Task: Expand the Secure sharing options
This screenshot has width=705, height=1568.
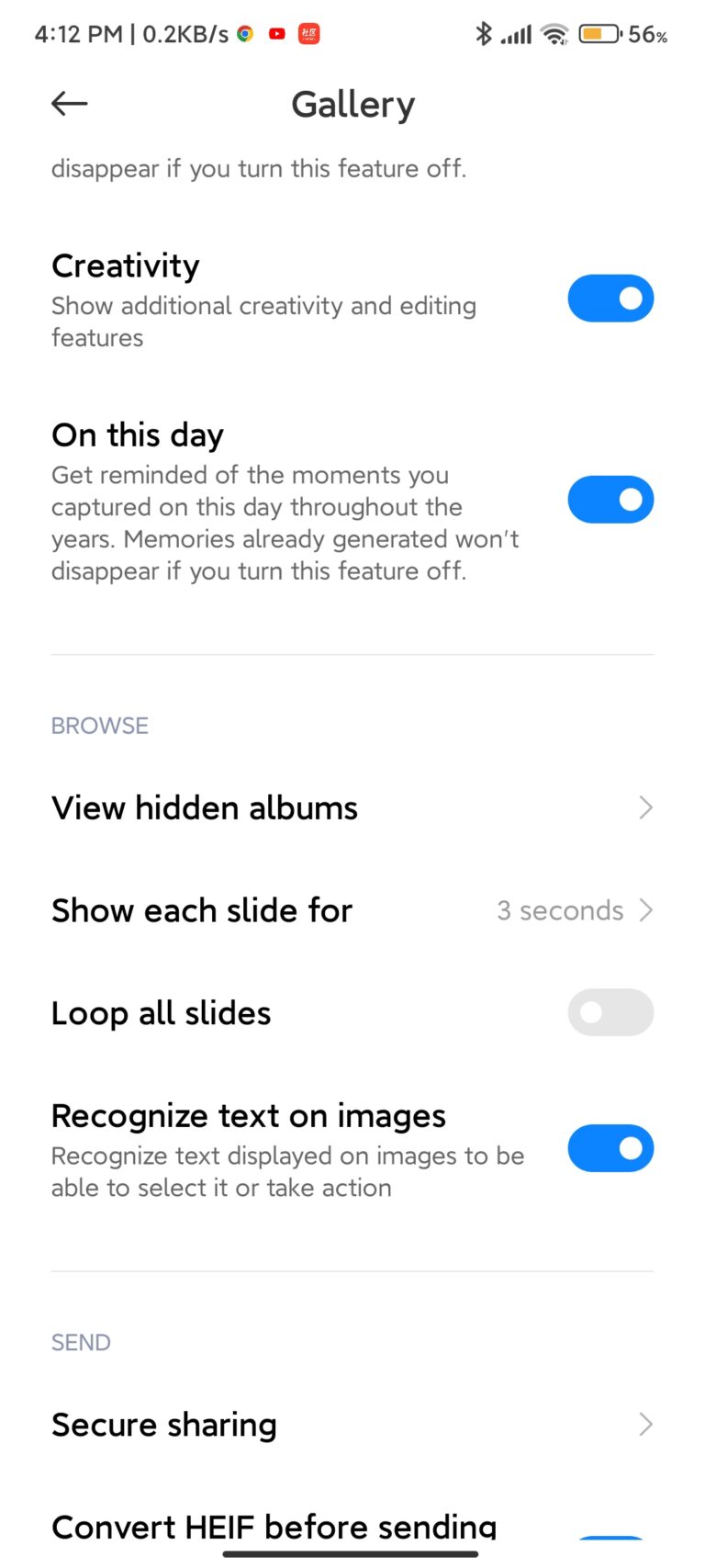Action: [352, 1425]
